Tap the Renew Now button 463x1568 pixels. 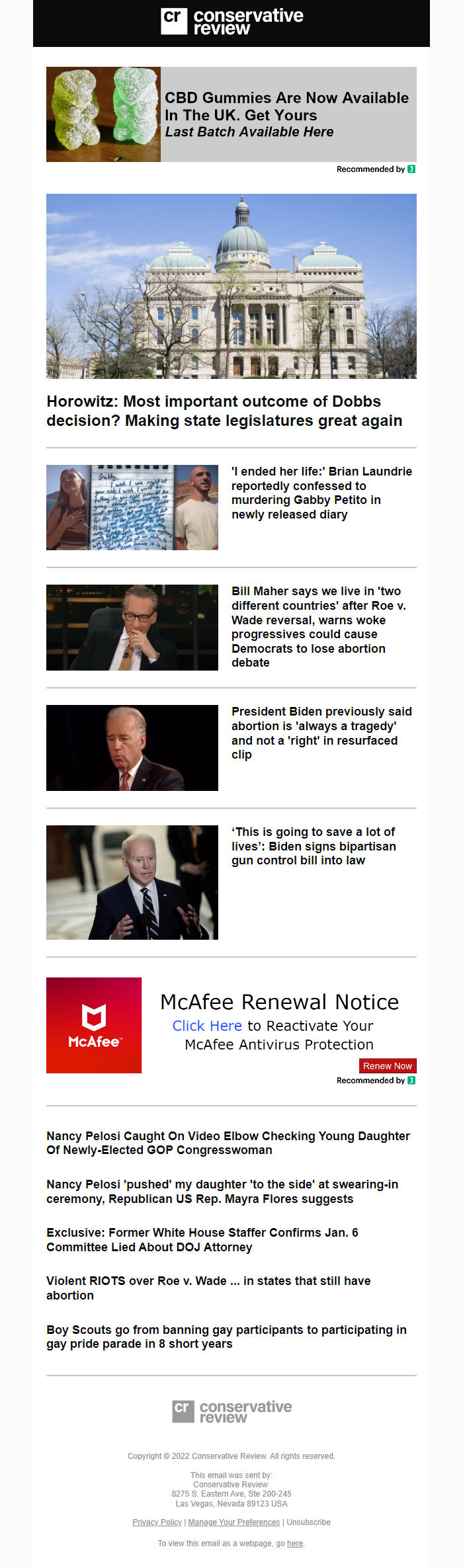coord(387,1065)
